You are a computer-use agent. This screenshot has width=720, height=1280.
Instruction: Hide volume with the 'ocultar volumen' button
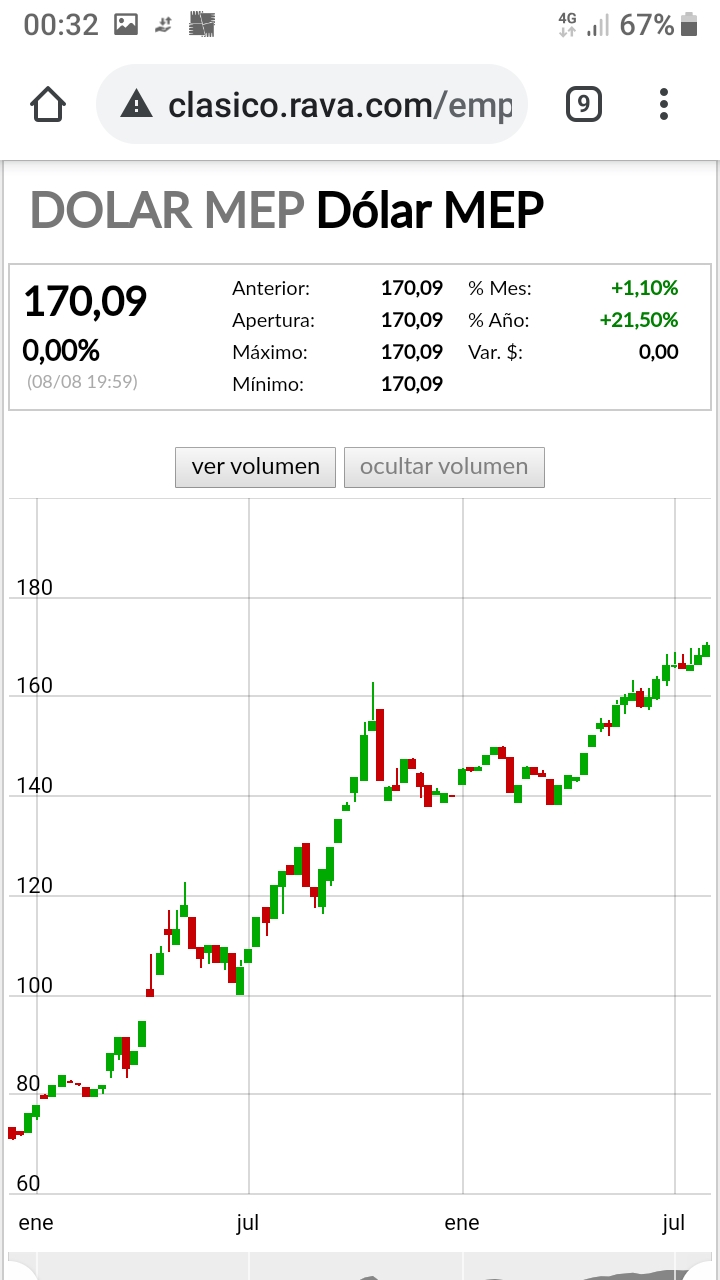[x=444, y=467]
